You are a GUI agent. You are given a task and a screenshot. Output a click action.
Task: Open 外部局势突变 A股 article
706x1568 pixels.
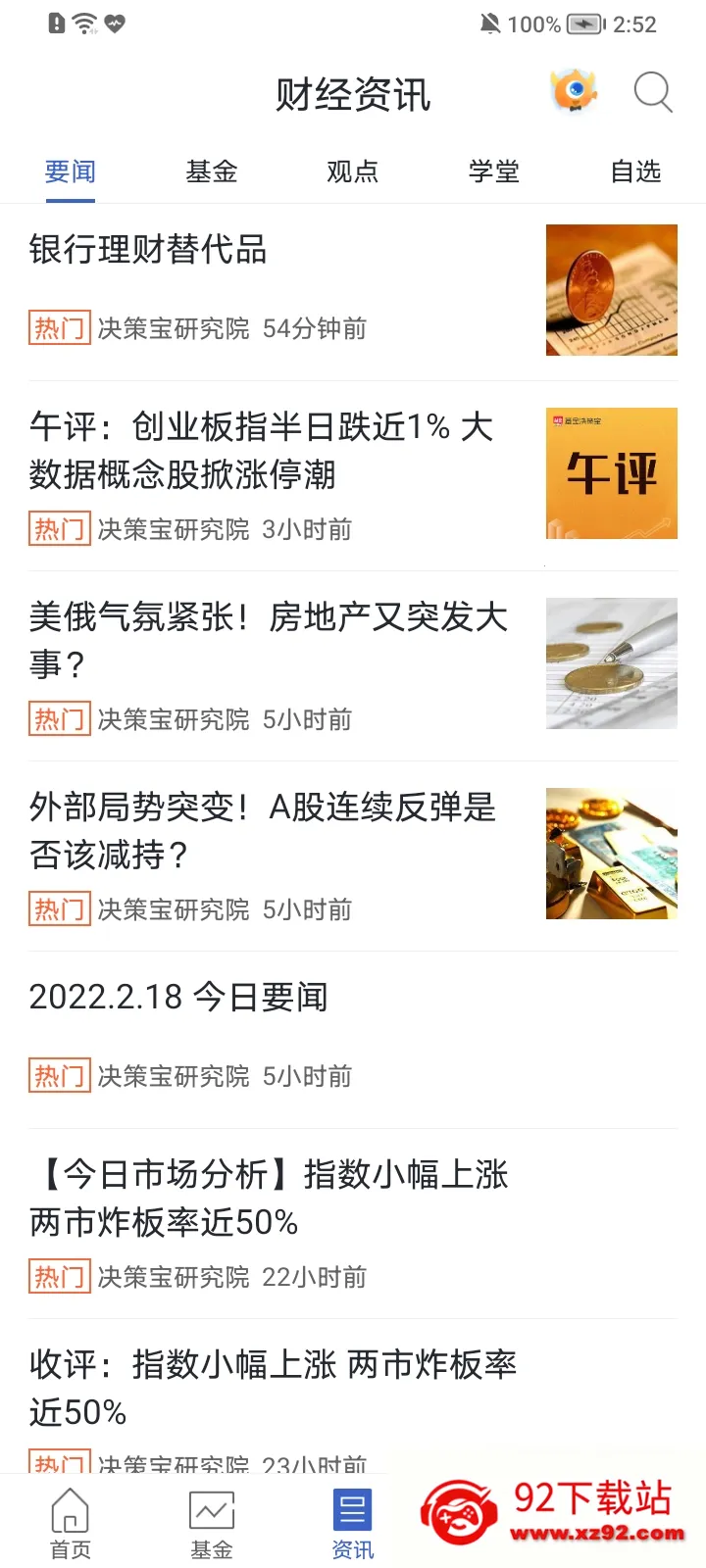coord(353,856)
